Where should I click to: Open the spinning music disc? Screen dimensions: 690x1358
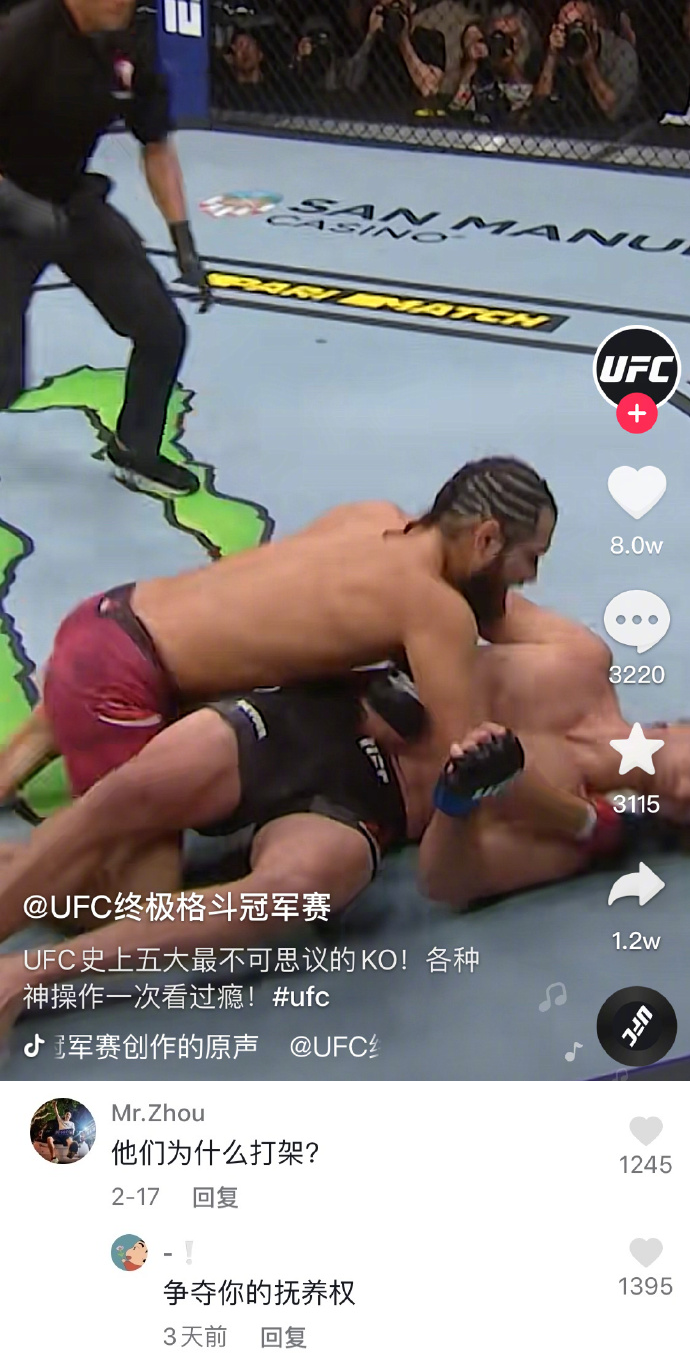click(637, 1026)
